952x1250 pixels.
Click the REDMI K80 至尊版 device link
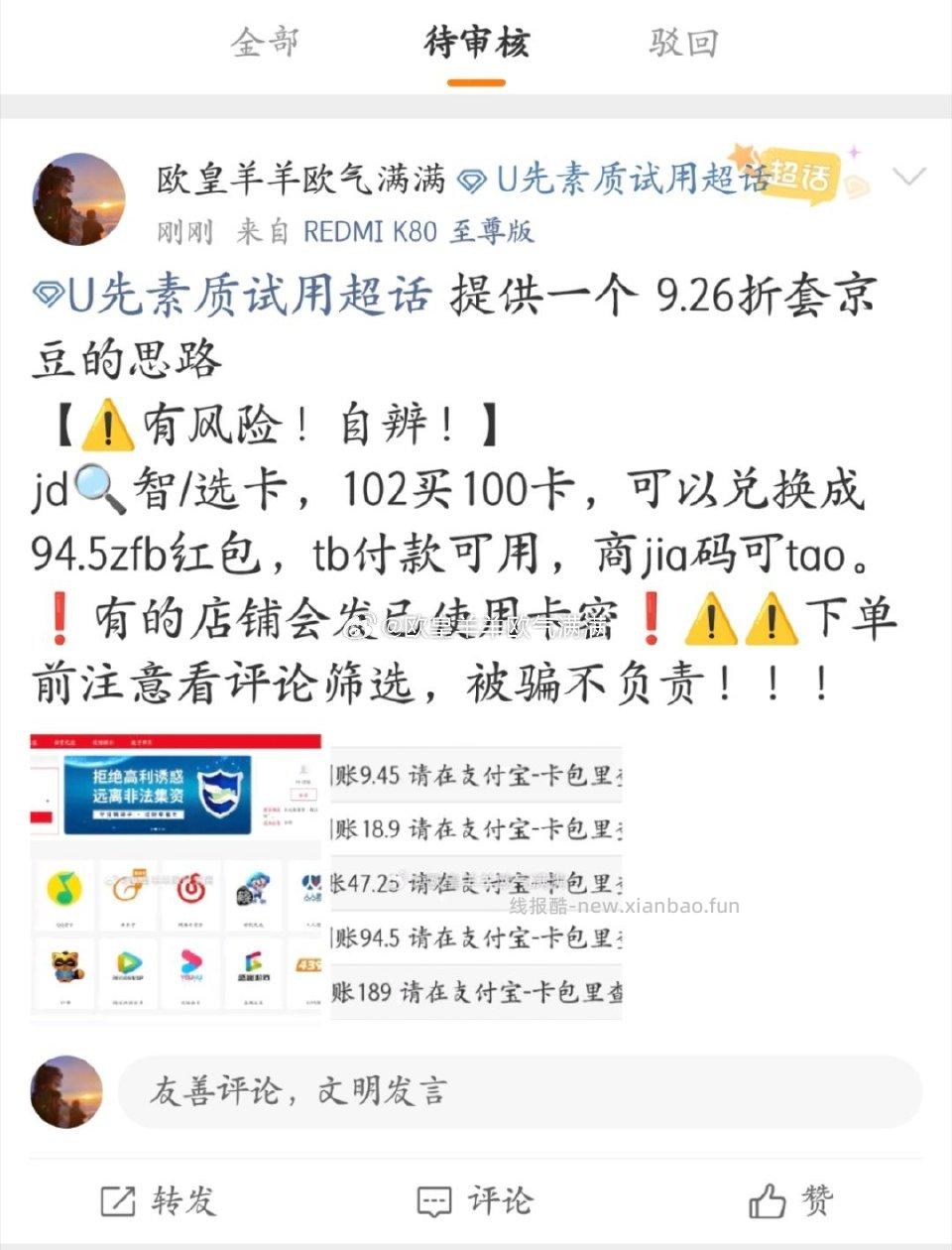[416, 231]
